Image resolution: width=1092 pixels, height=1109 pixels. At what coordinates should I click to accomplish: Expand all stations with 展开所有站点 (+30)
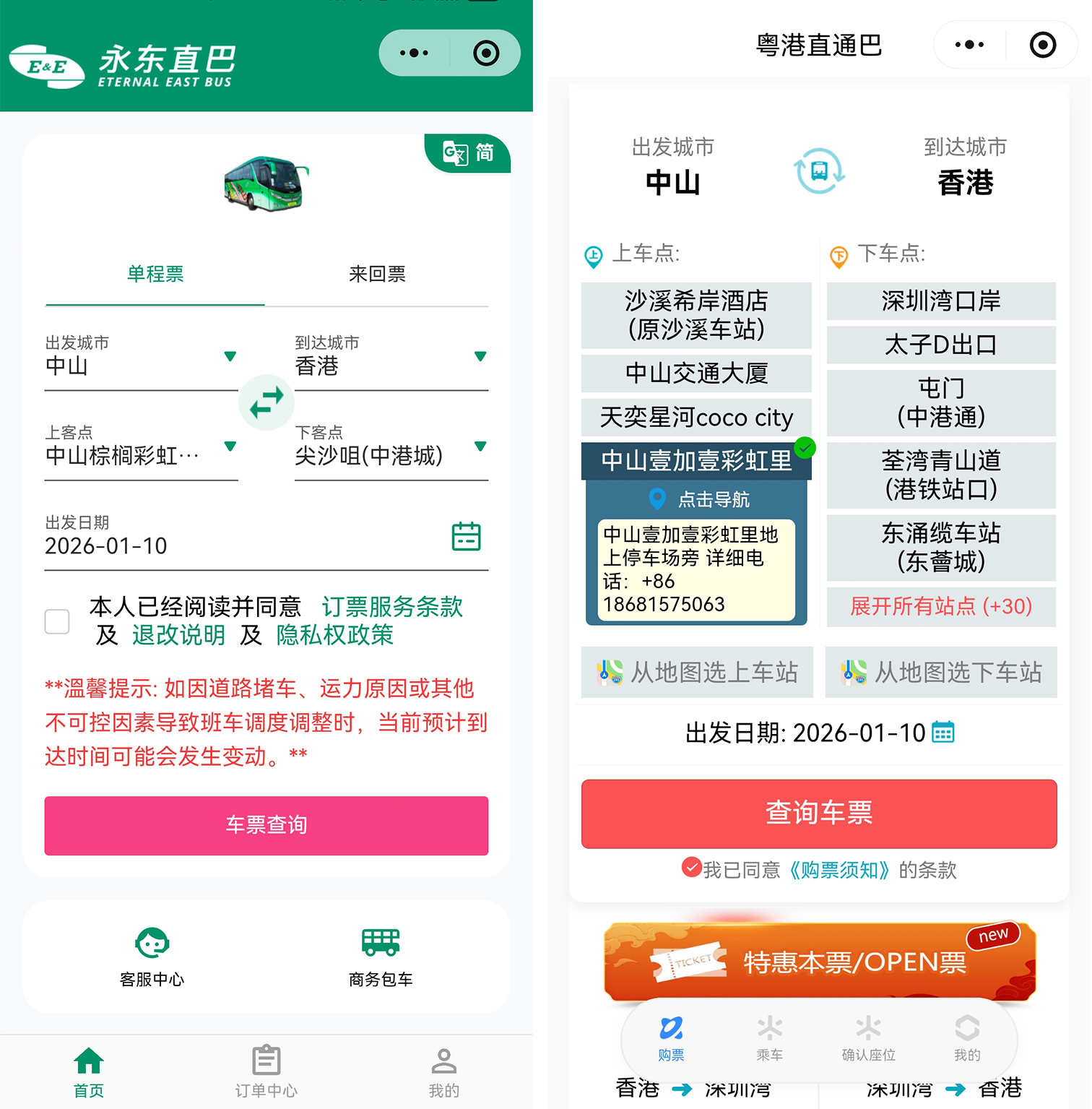[940, 606]
